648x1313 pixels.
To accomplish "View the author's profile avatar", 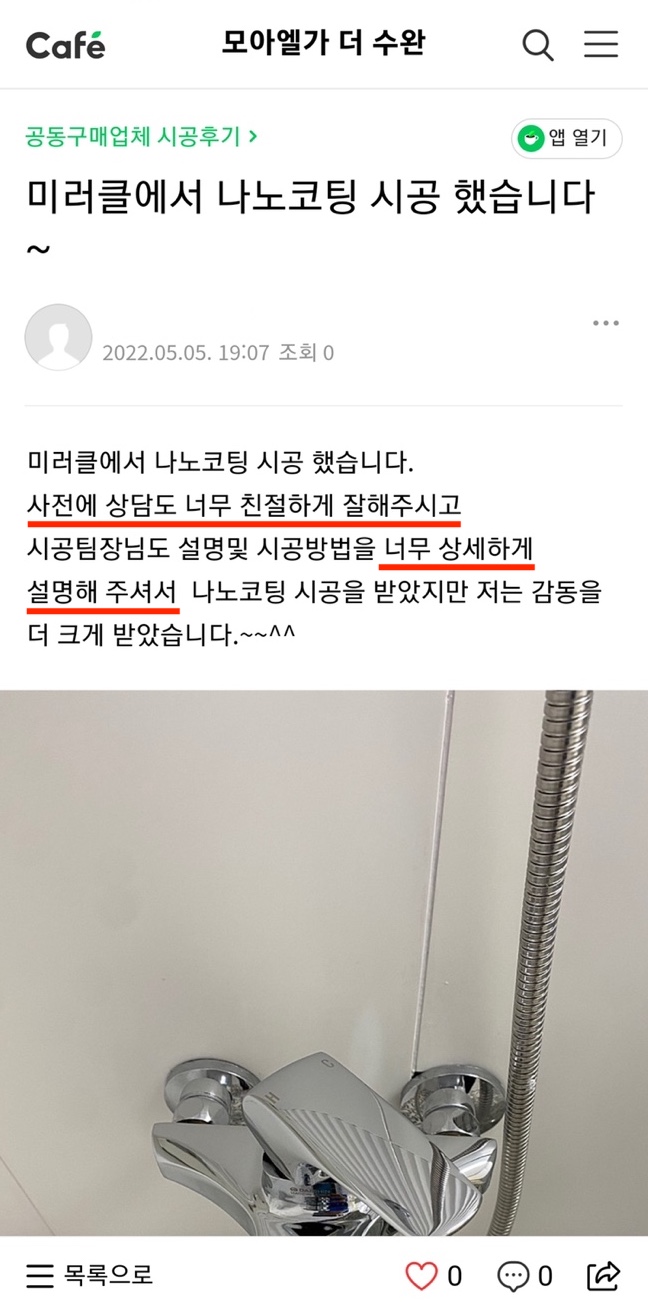I will [x=58, y=338].
